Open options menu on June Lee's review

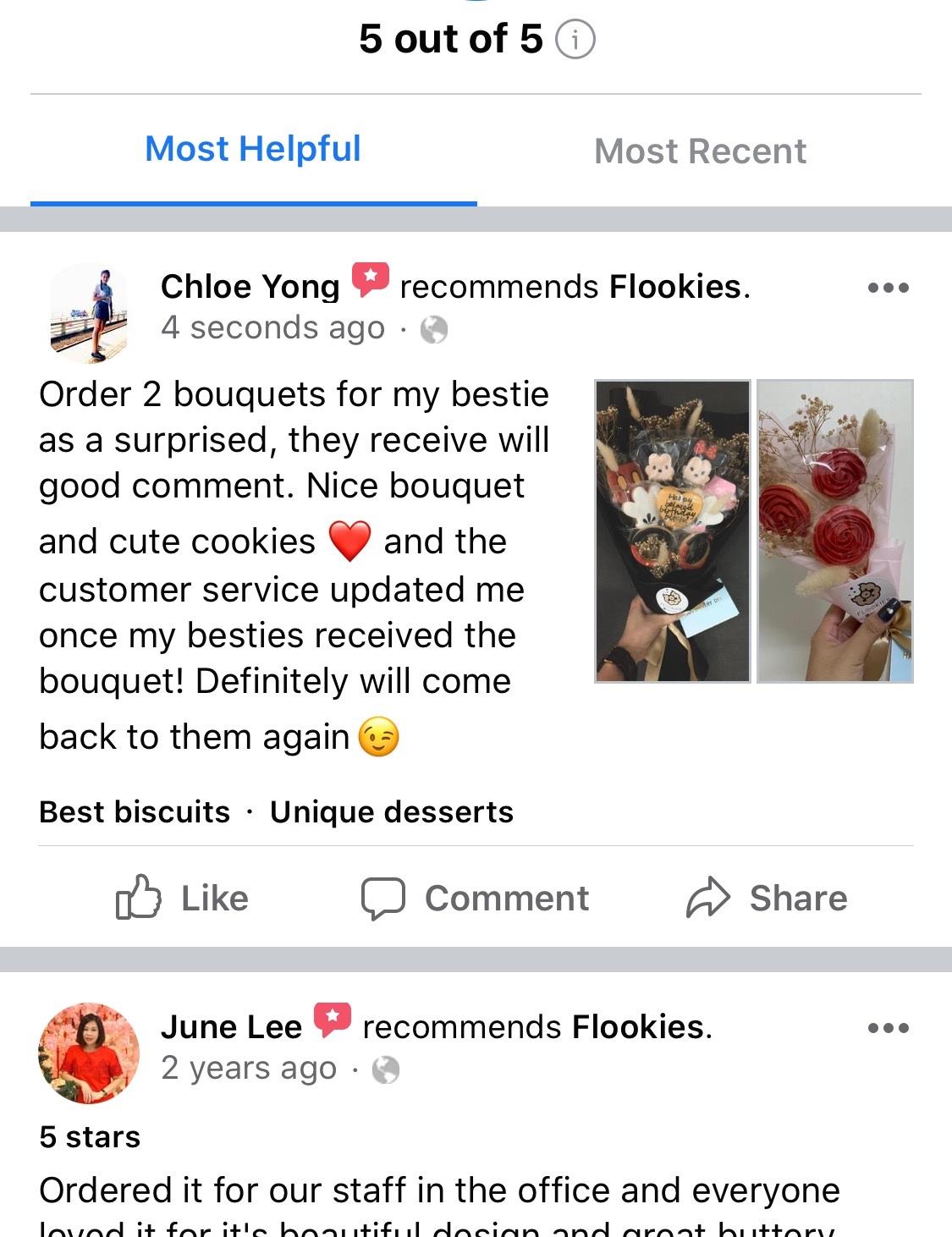click(x=888, y=1028)
